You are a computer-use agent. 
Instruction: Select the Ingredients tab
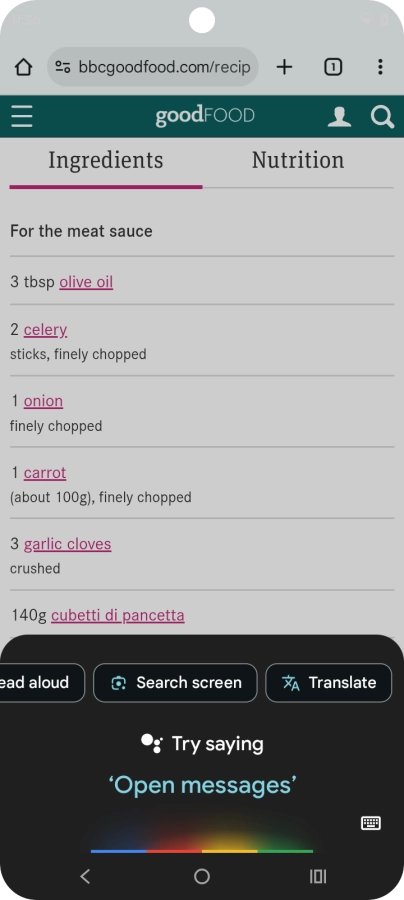(106, 160)
